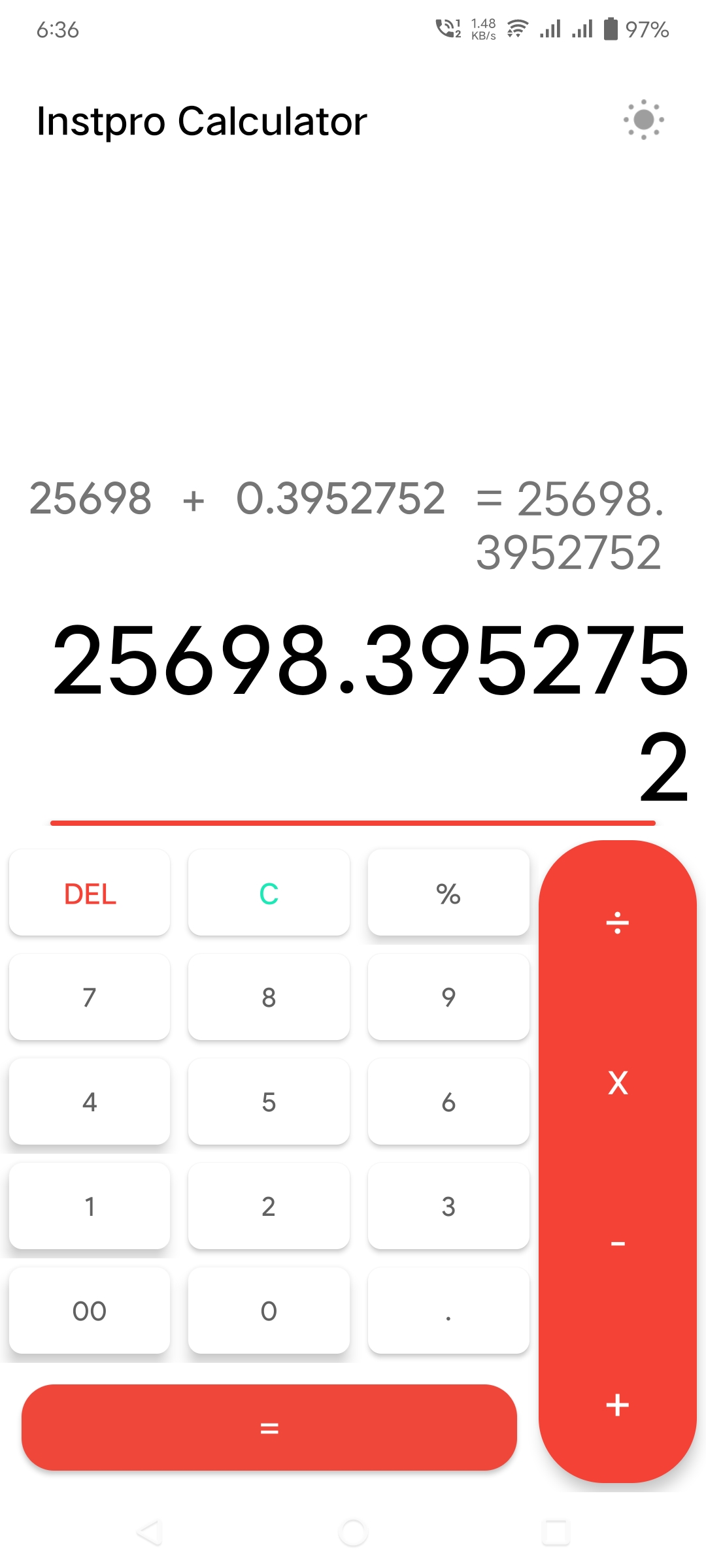Add a decimal point

[x=448, y=1311]
